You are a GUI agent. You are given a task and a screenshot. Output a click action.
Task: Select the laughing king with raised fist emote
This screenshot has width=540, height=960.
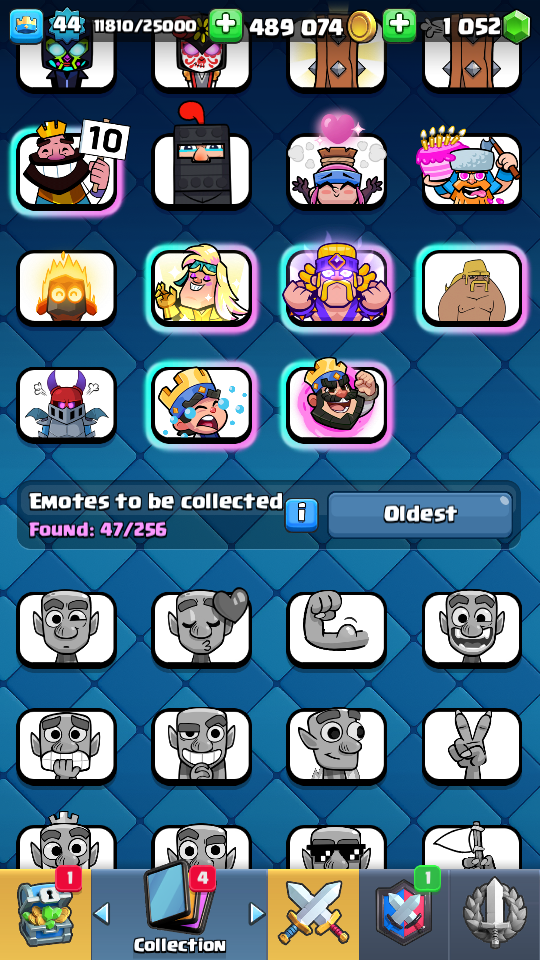(x=337, y=403)
